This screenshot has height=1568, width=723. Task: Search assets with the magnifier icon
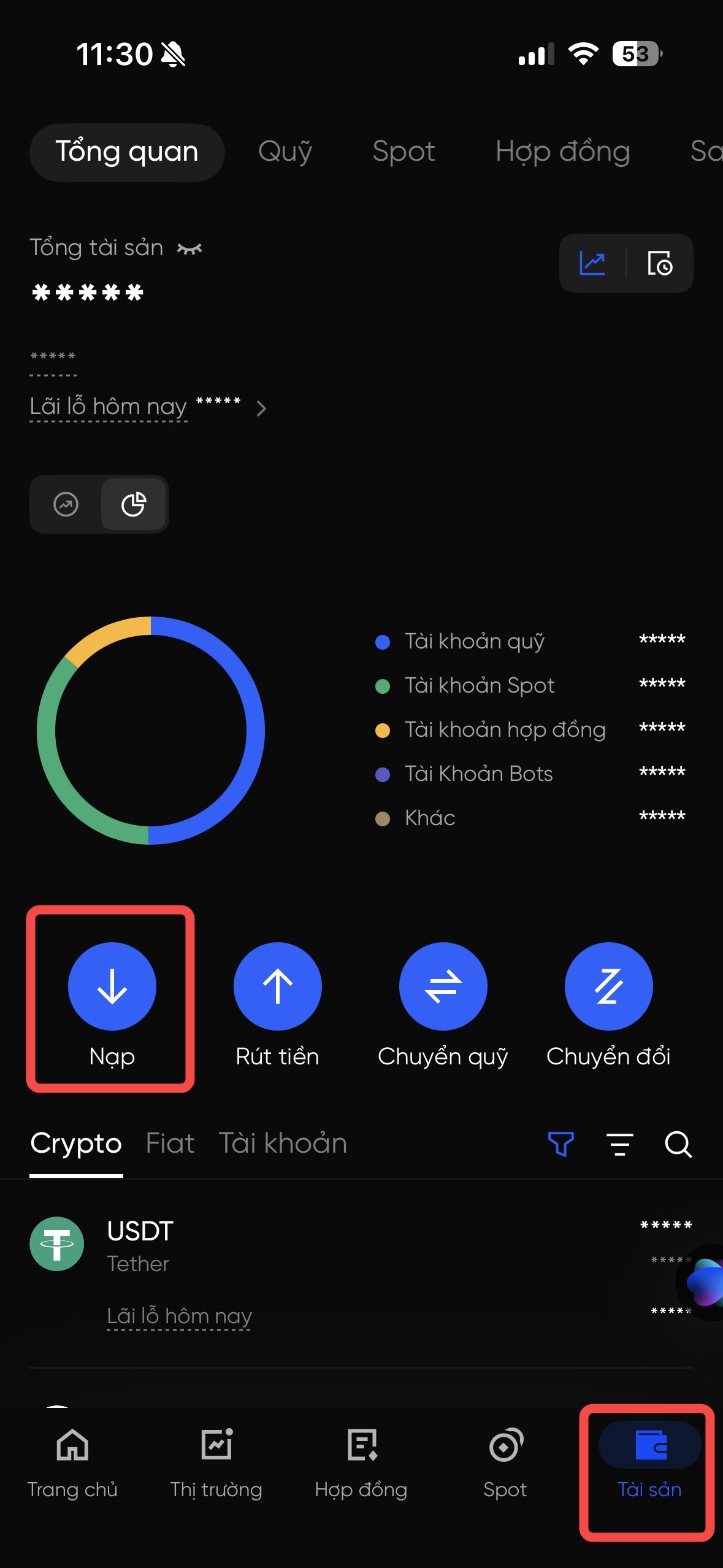678,1144
